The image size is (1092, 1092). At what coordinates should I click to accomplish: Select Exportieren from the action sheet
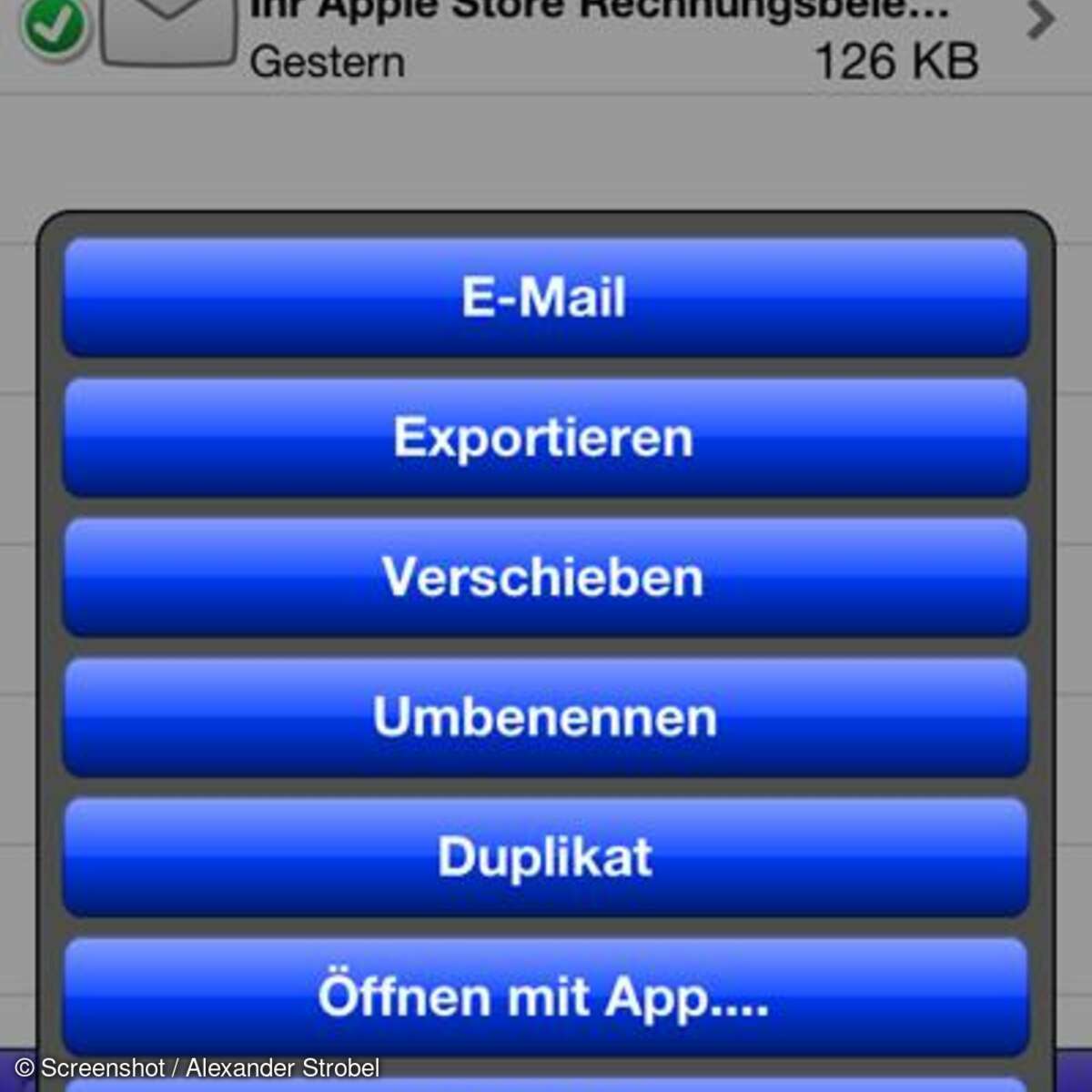[544, 438]
